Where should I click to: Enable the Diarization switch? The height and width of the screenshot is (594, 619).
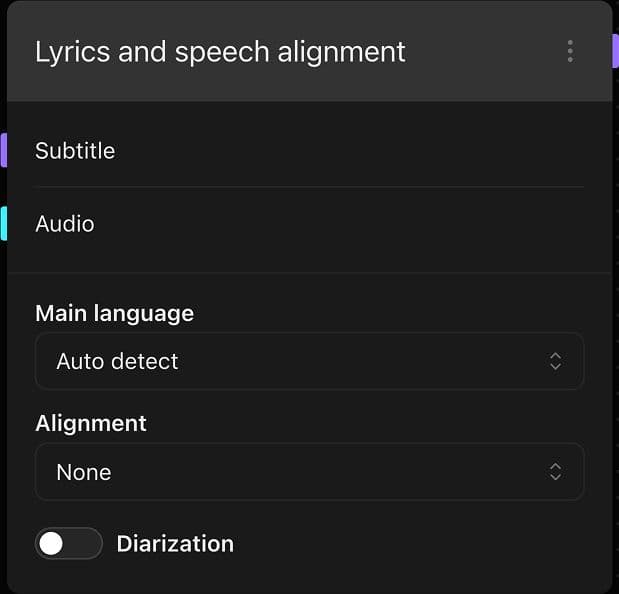[69, 544]
